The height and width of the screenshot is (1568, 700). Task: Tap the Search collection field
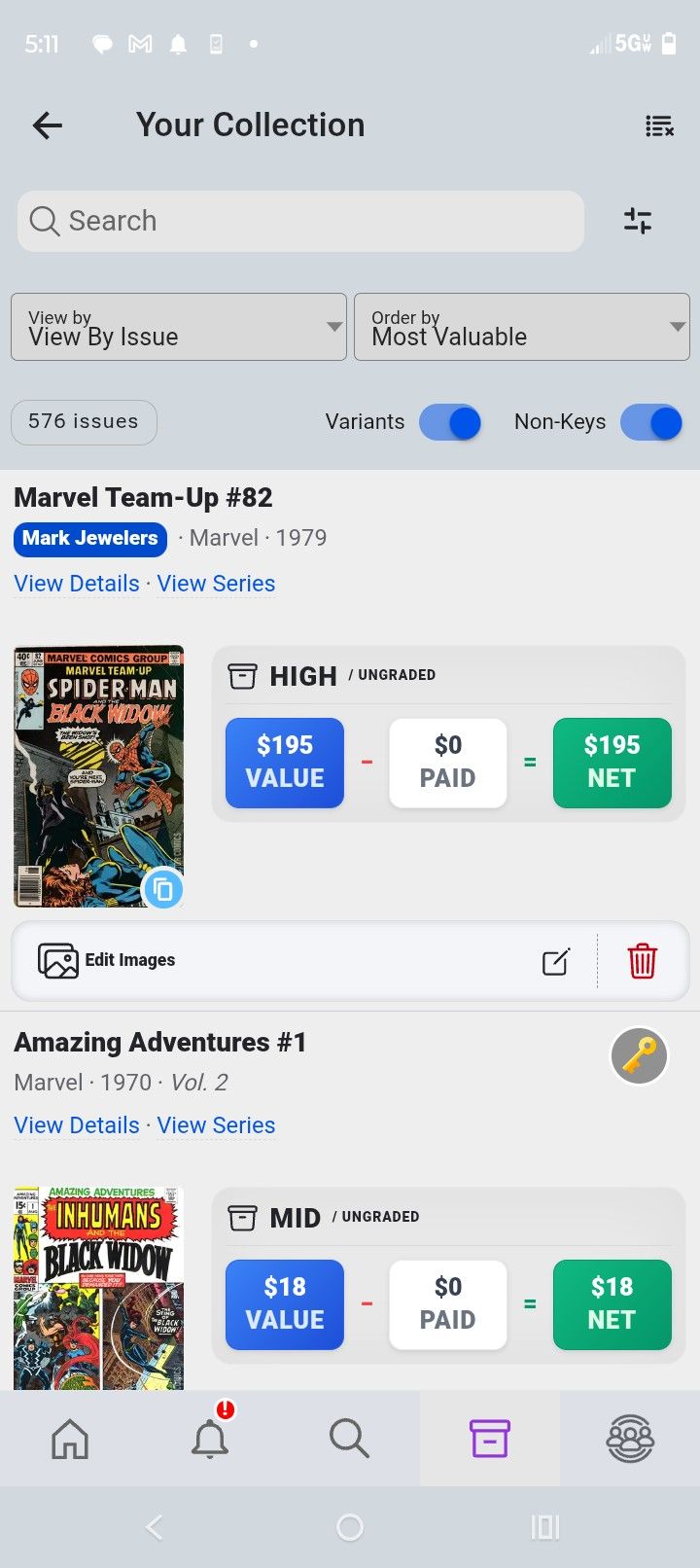click(300, 221)
